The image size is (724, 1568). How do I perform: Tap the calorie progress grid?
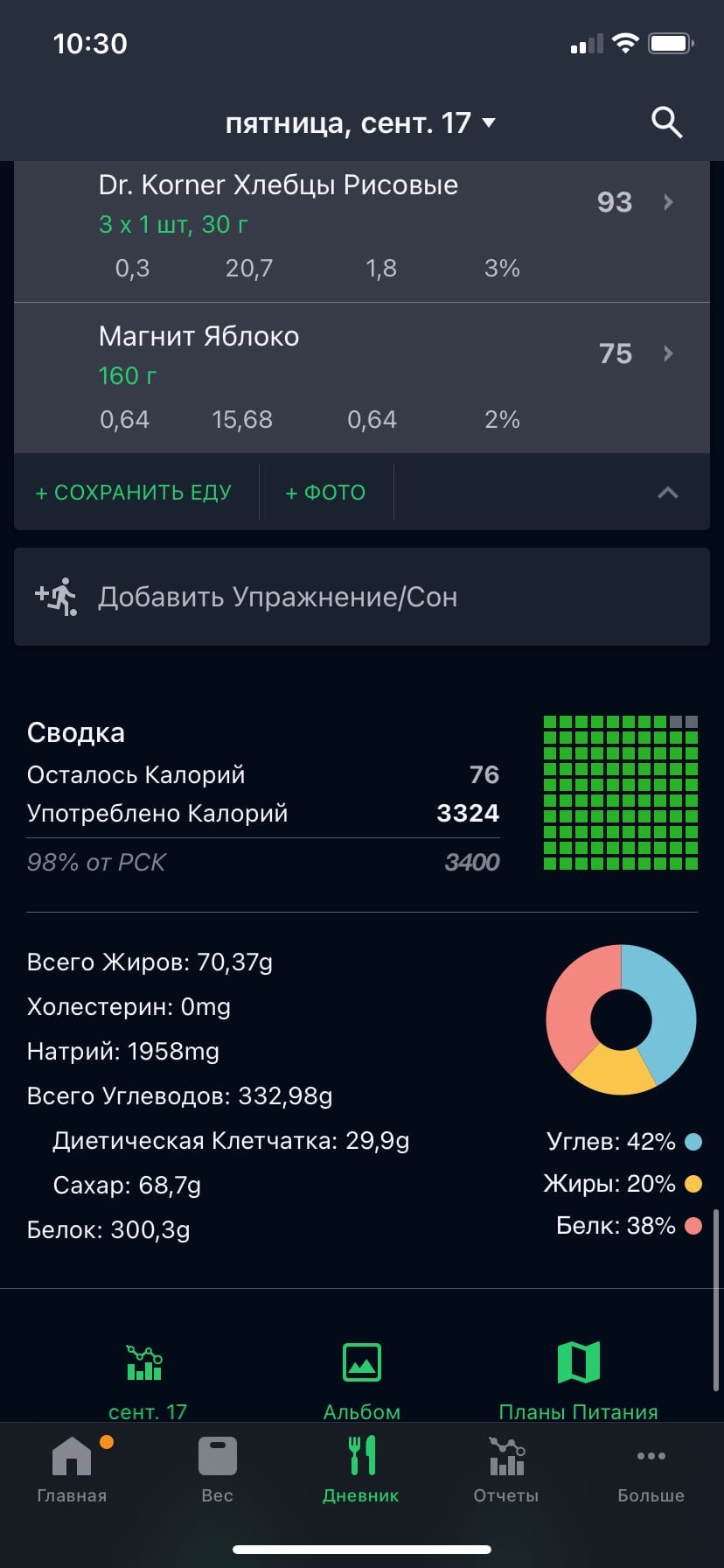click(621, 792)
